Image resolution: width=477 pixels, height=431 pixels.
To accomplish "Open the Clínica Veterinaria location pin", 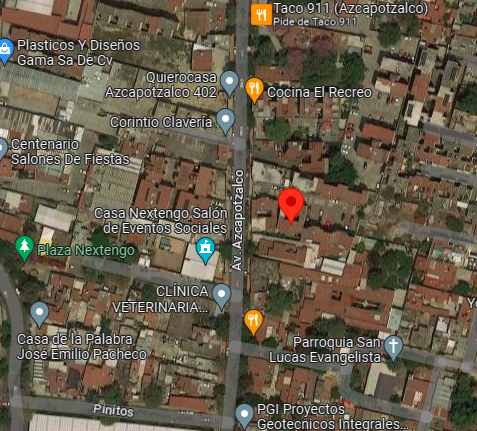I will tap(222, 297).
